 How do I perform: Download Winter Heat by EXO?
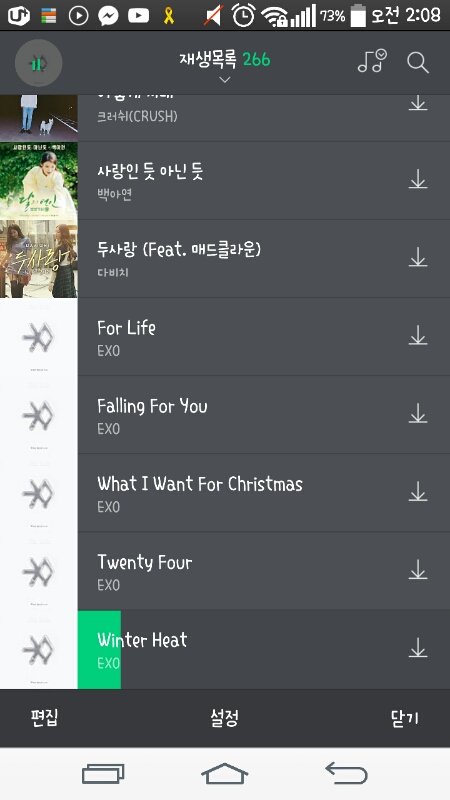point(418,647)
